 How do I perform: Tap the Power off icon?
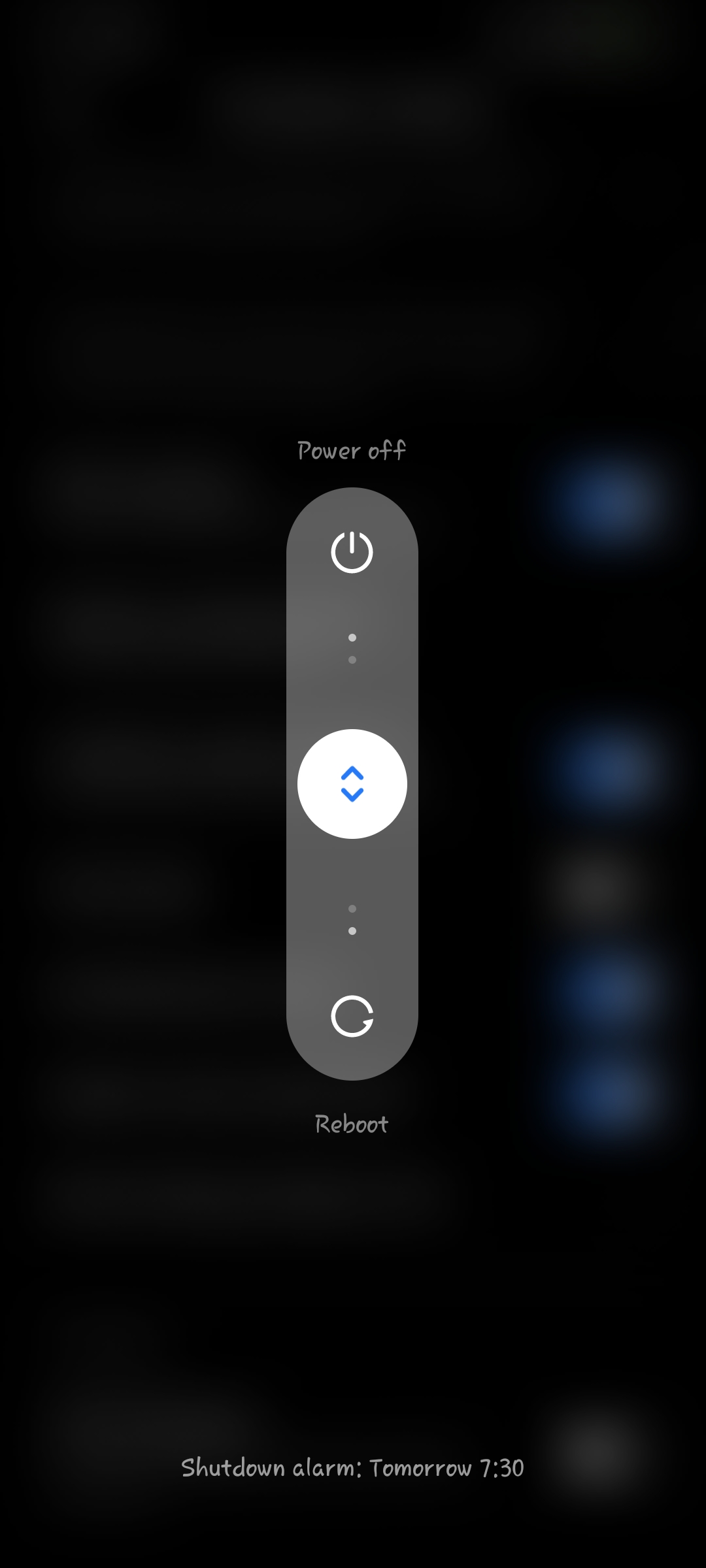[352, 552]
